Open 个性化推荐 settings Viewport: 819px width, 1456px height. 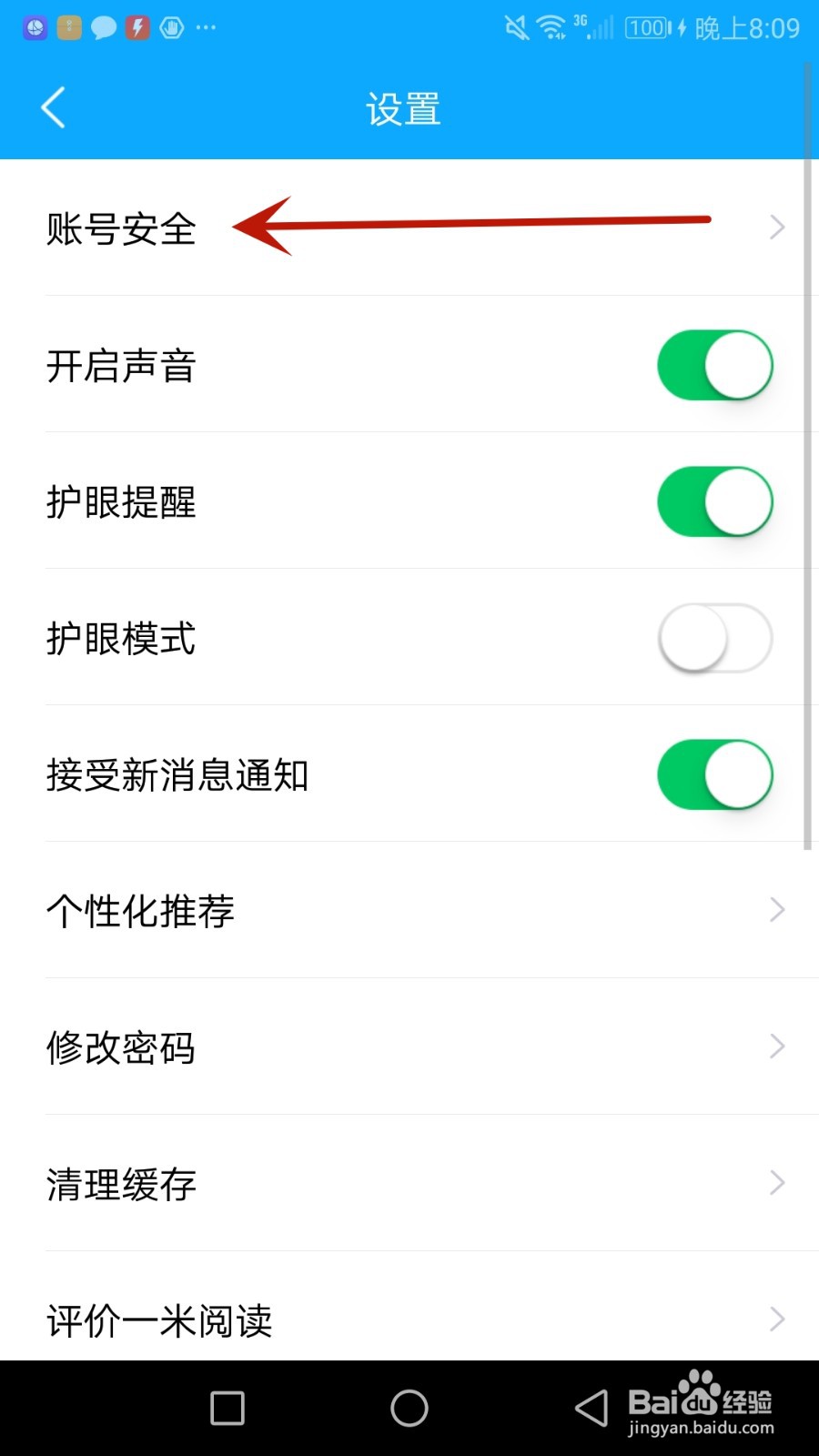[x=409, y=910]
